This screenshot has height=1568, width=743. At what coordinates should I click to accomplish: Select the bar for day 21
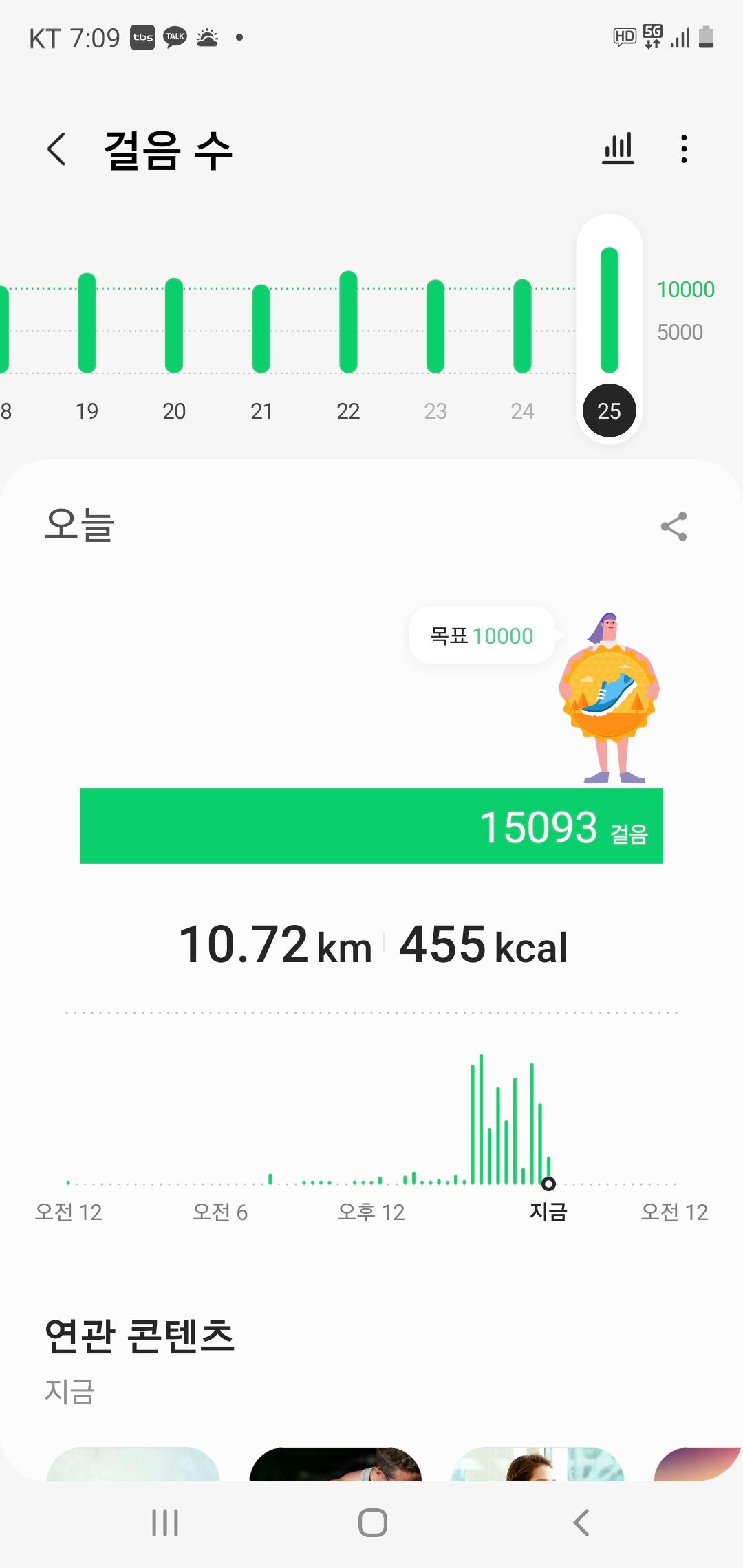click(261, 329)
